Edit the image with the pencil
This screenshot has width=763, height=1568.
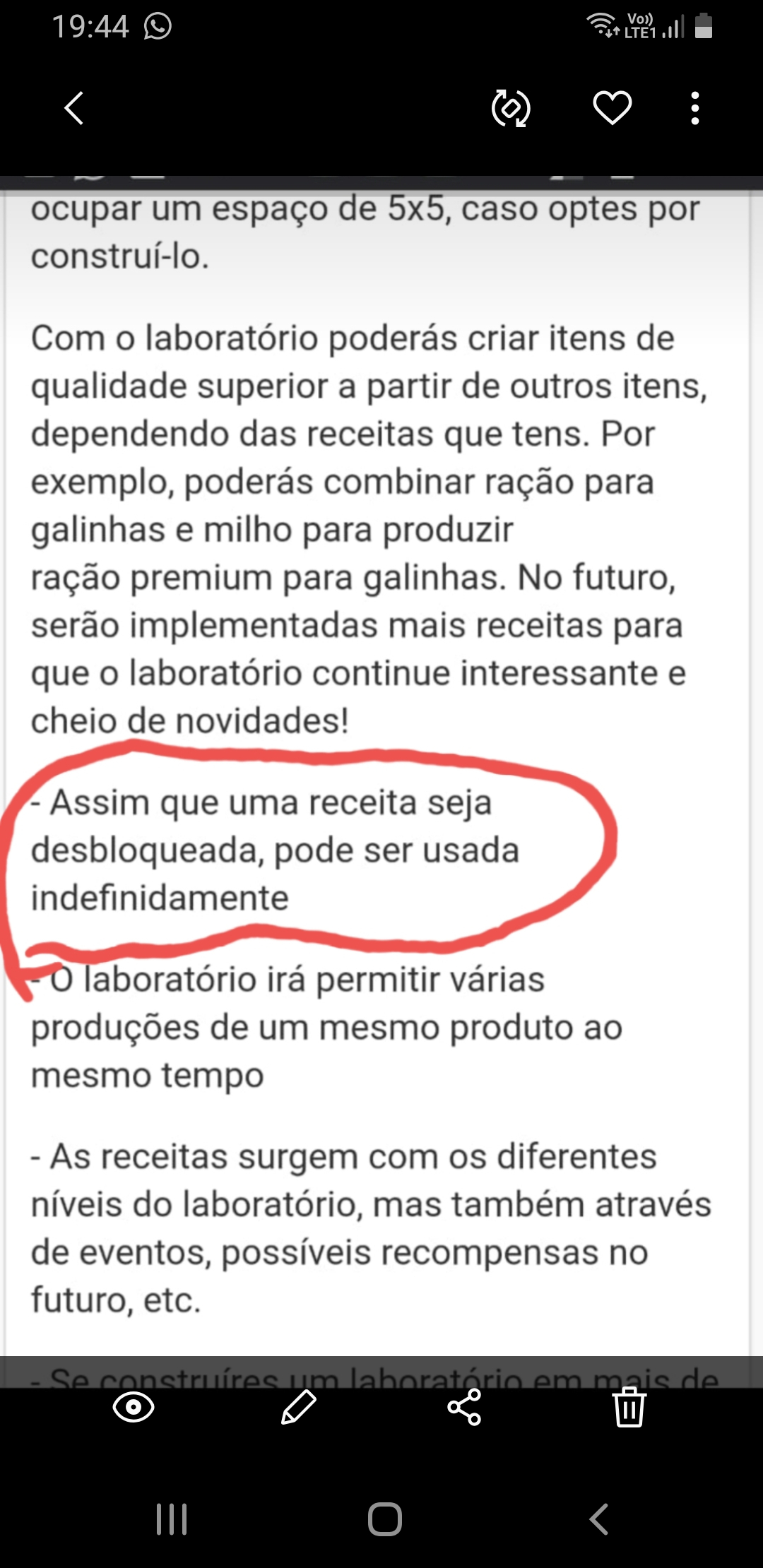(299, 1407)
